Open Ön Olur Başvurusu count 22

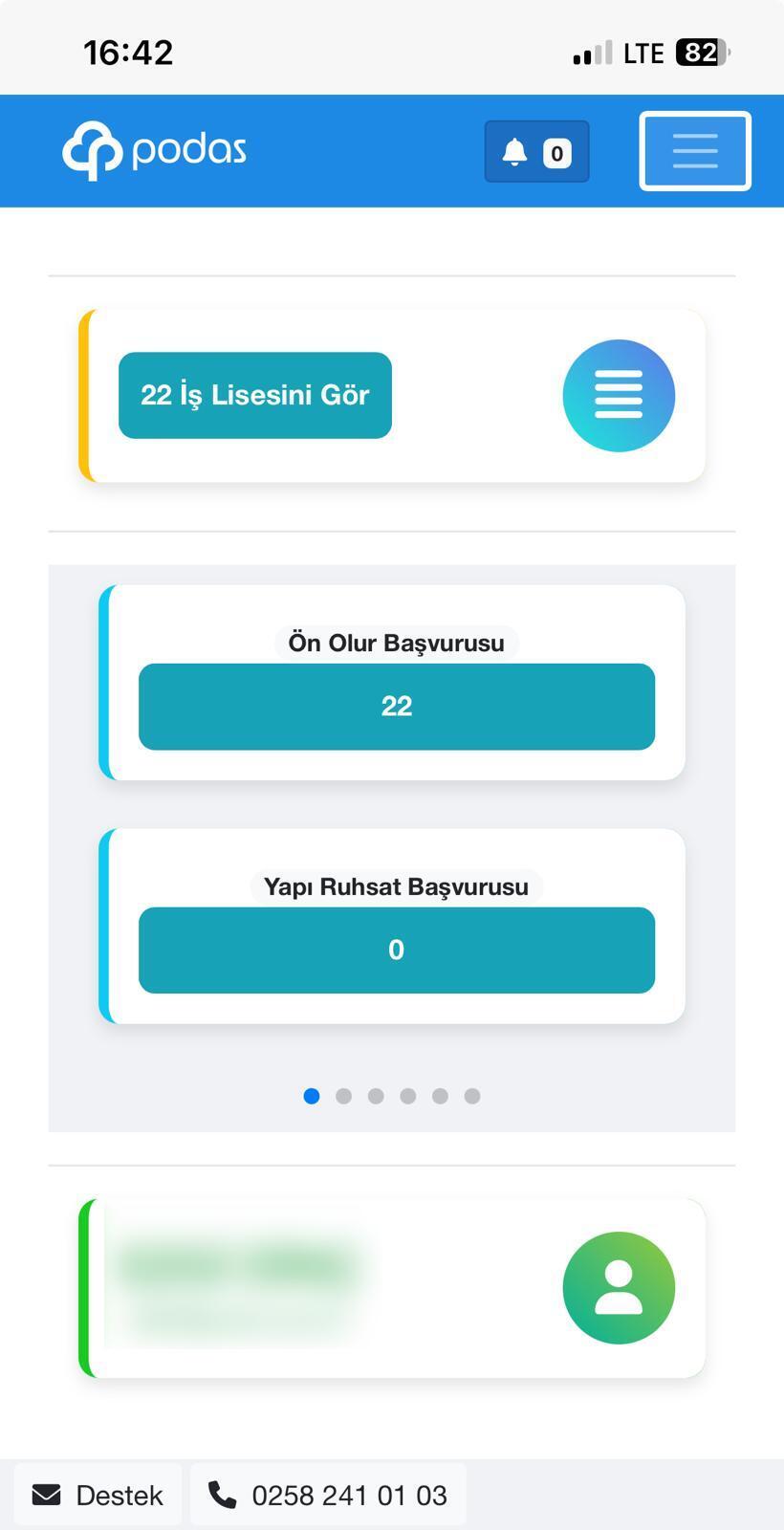(x=396, y=706)
